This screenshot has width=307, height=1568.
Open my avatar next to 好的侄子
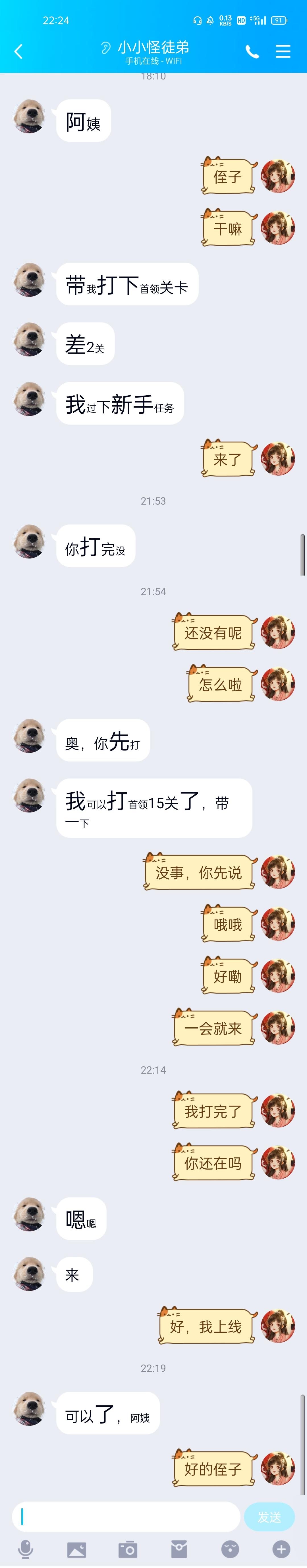(x=278, y=1468)
